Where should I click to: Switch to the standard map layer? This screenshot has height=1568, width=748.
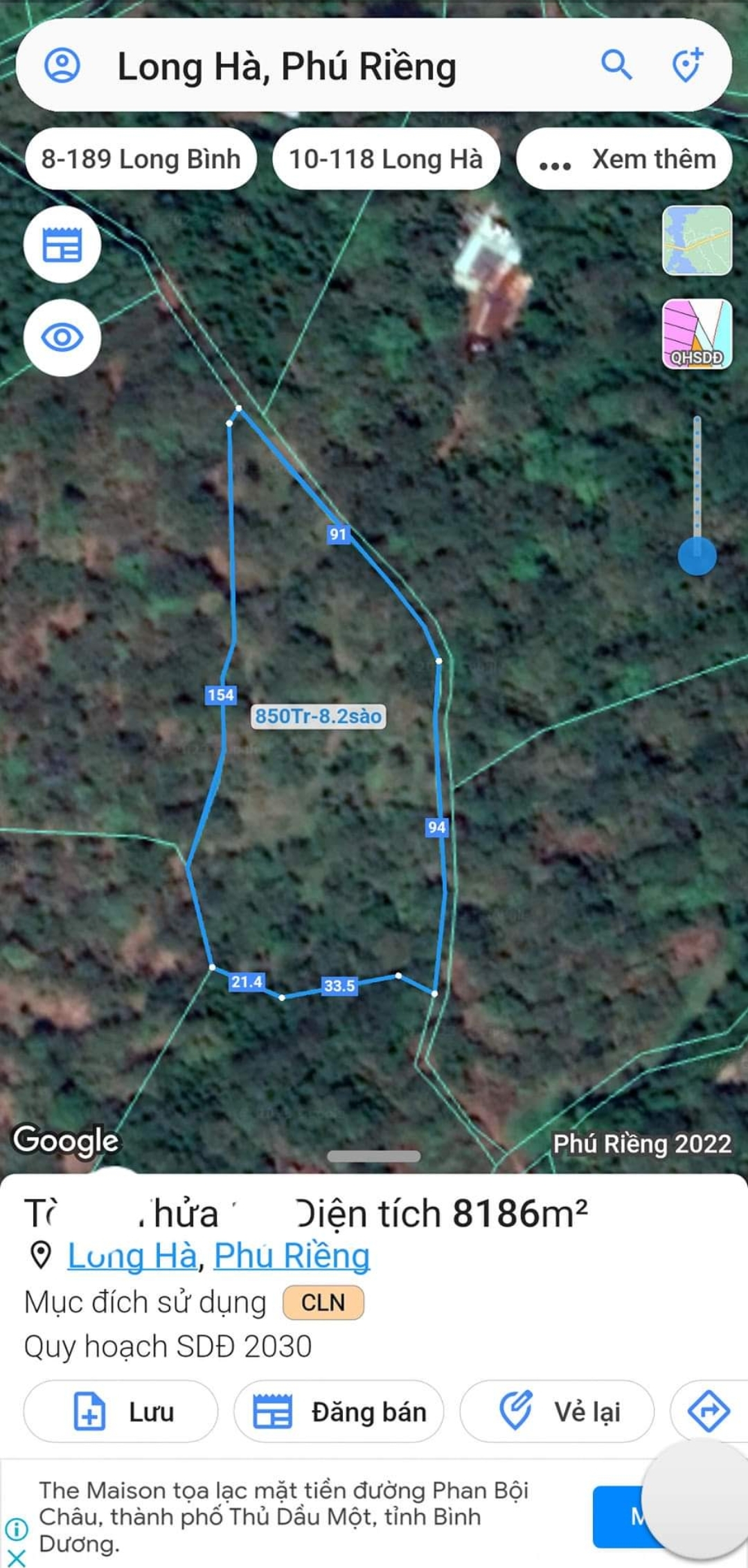[x=697, y=241]
